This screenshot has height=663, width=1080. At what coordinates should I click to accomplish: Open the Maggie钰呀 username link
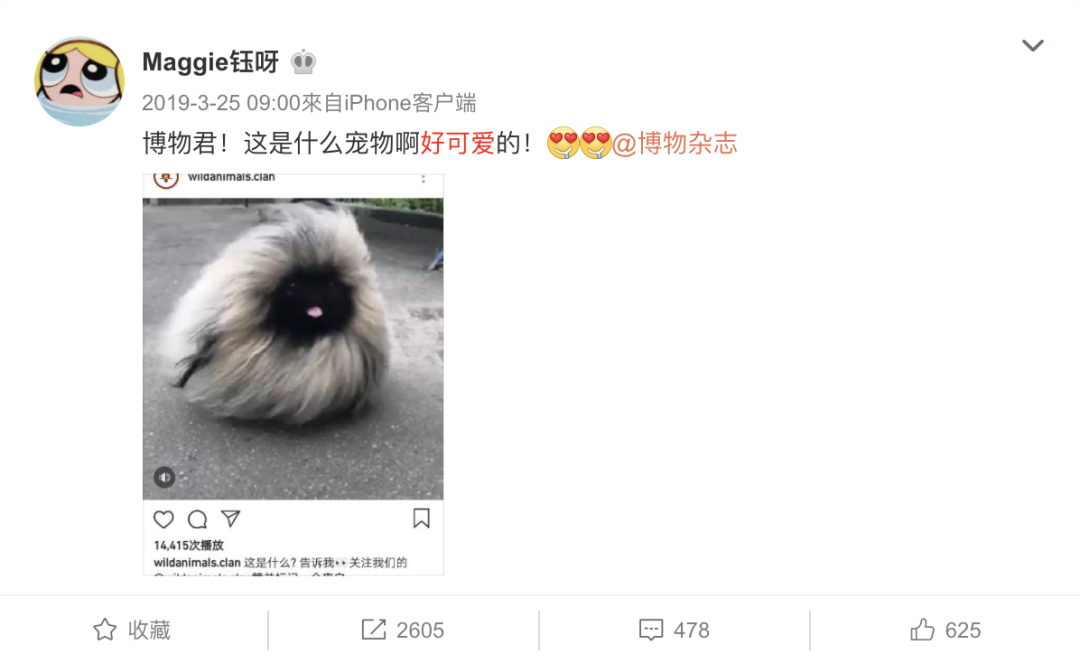coord(210,62)
